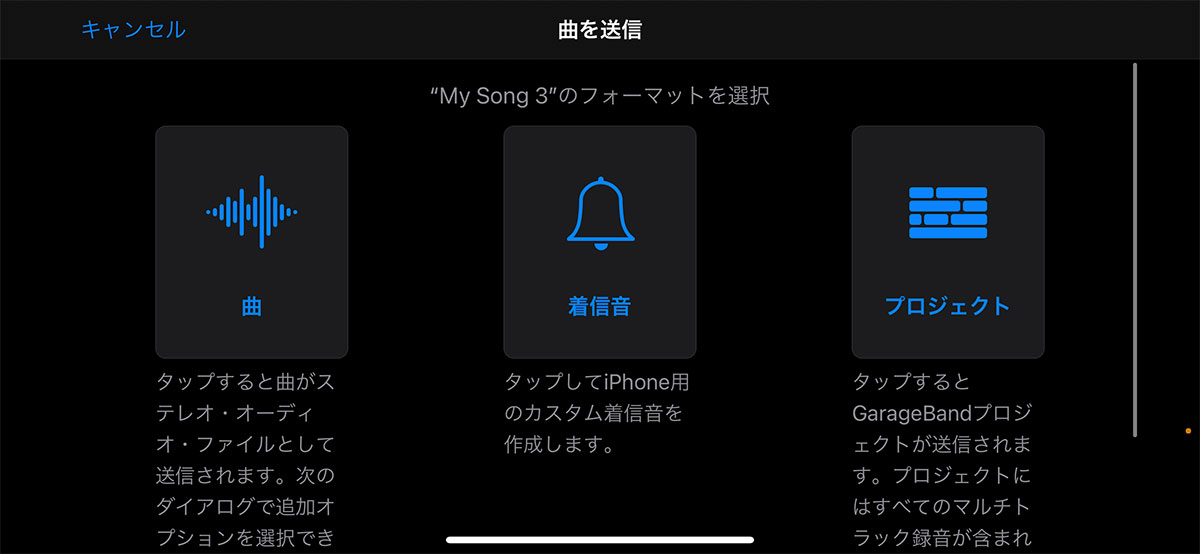This screenshot has height=554, width=1200.
Task: Choose 着信音 to create a ringtone
Action: point(600,242)
